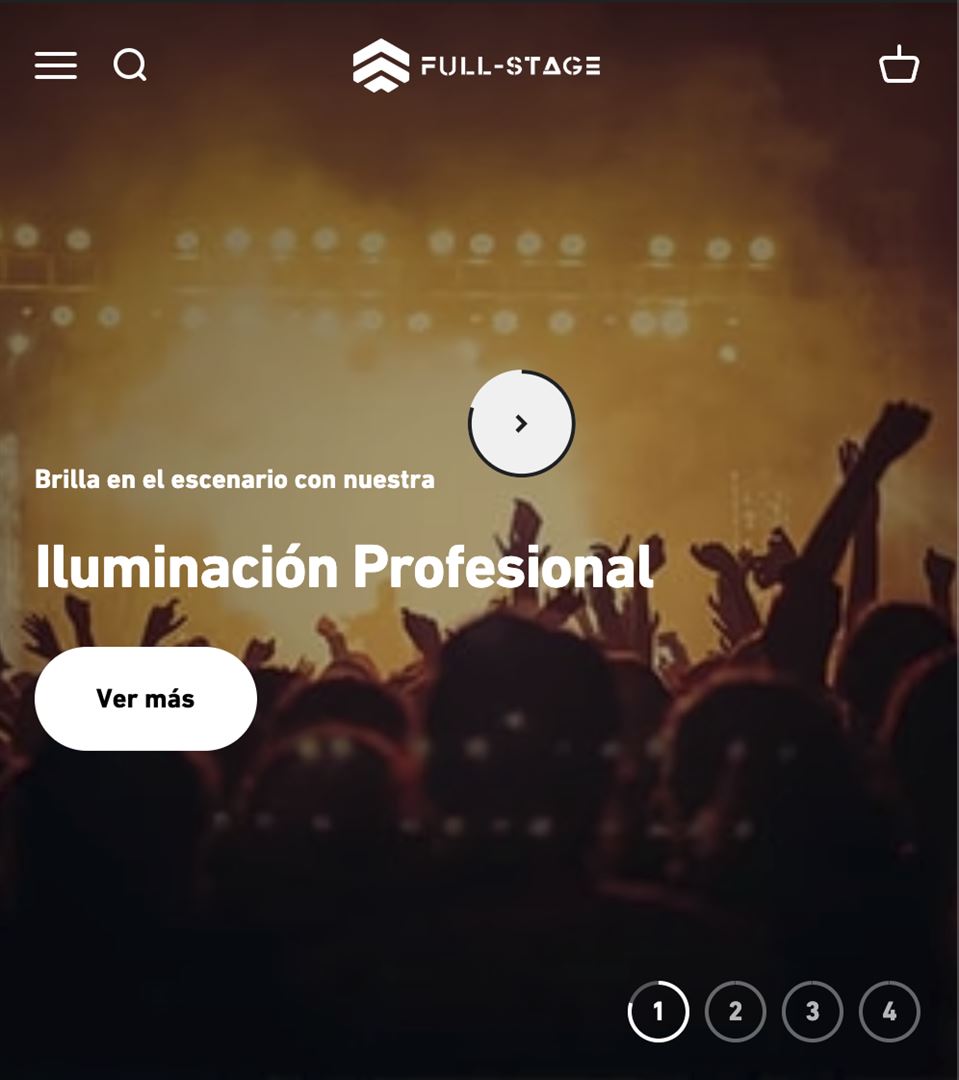Go to the Full-Stage home logo
This screenshot has height=1080, width=959.
point(477,66)
